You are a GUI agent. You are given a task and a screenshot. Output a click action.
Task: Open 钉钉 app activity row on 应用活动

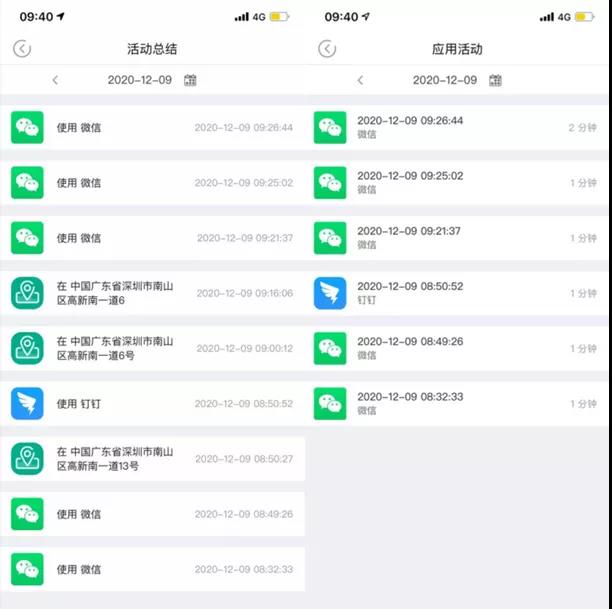pyautogui.click(x=458, y=293)
